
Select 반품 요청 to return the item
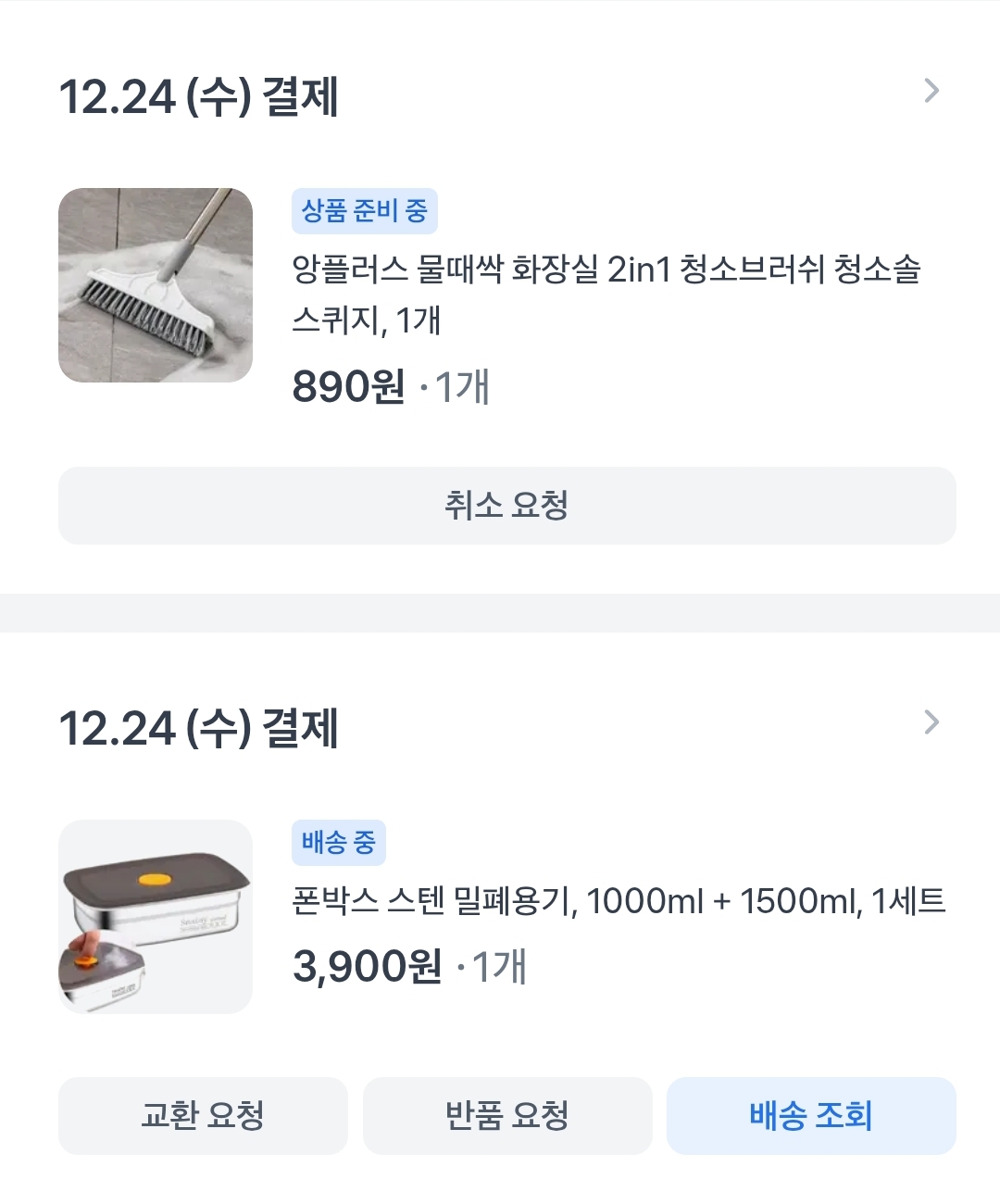[x=506, y=1115]
